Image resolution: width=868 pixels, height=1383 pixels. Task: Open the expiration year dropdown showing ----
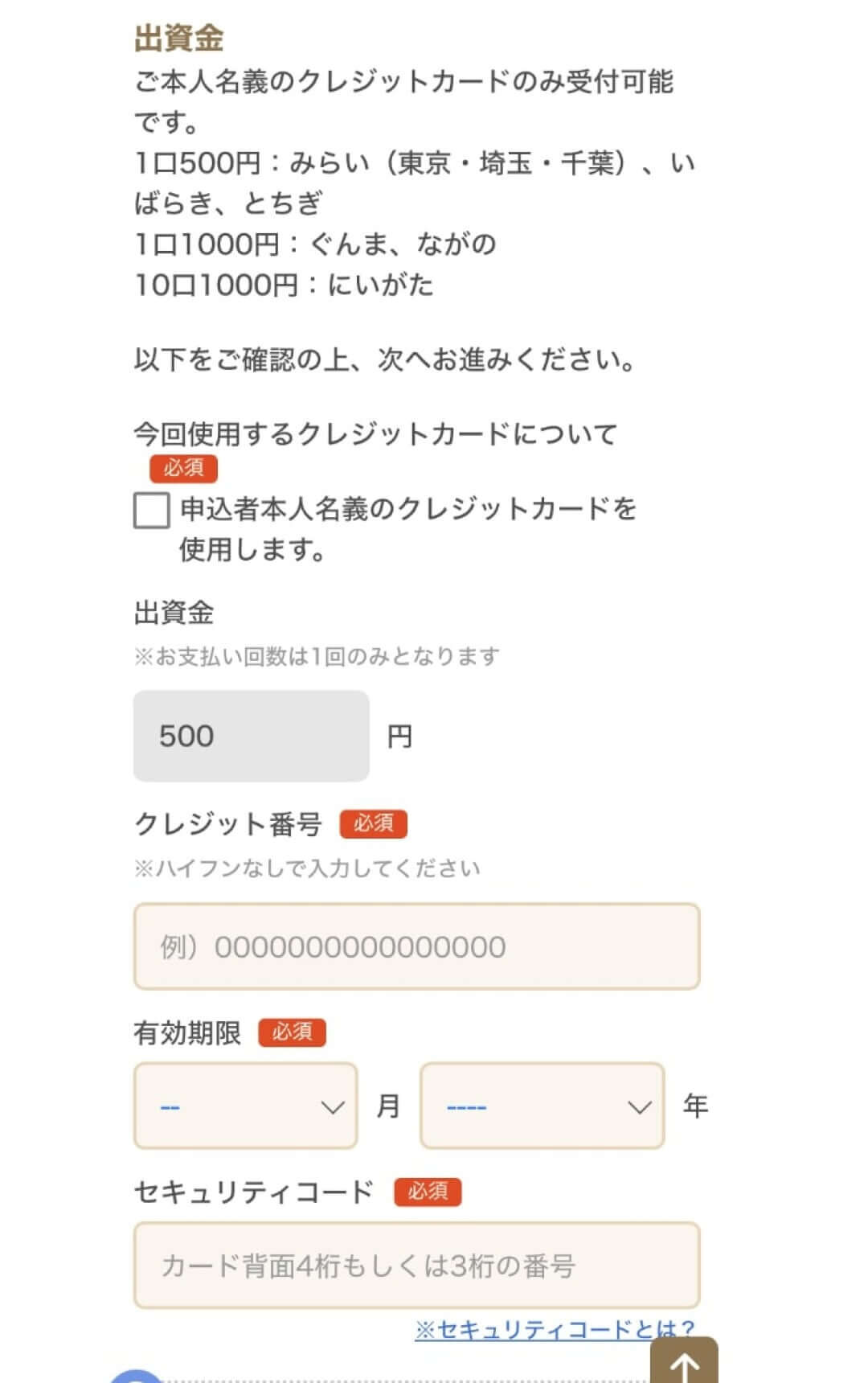point(543,1106)
